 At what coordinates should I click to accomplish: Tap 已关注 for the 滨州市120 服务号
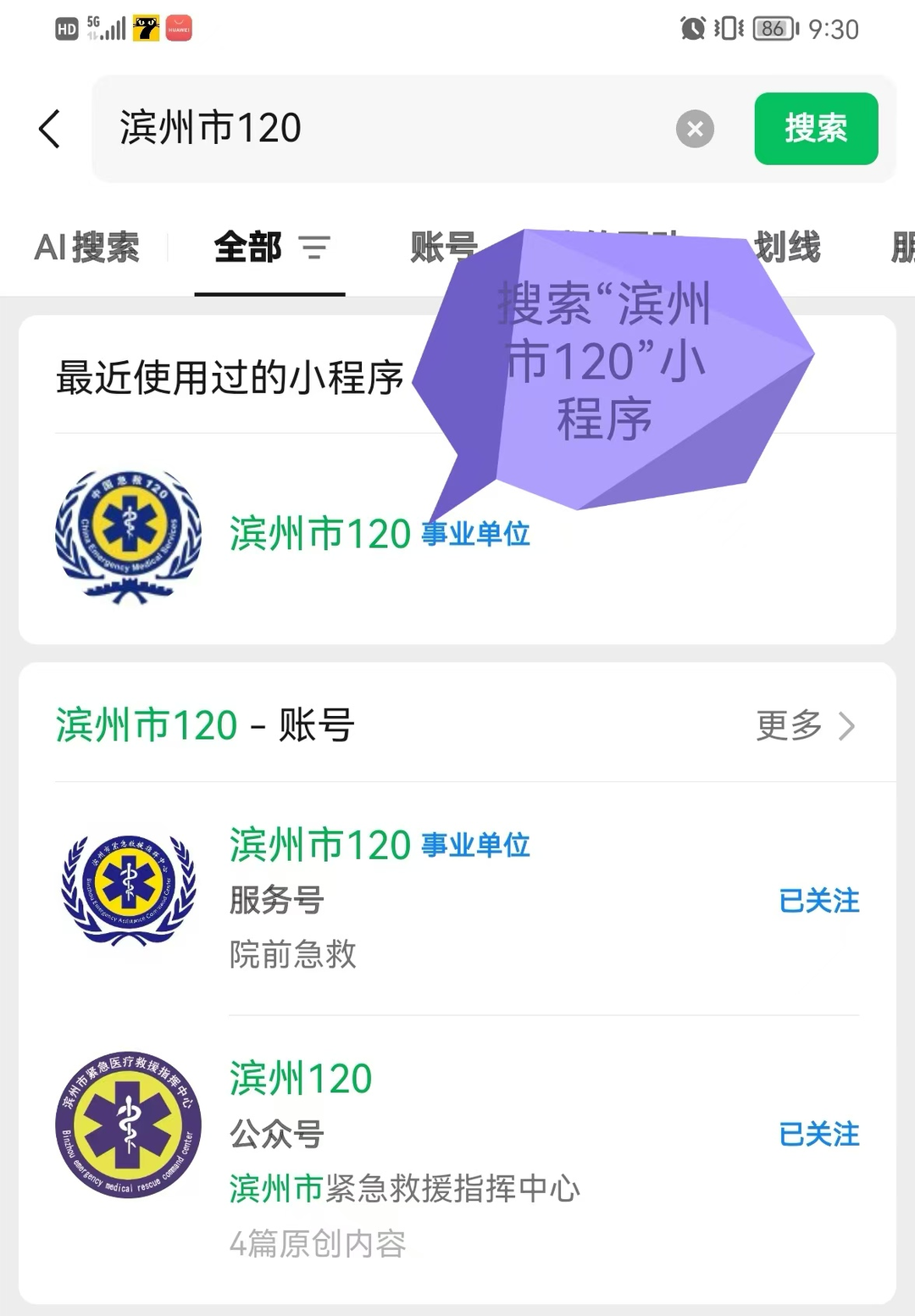pos(818,900)
